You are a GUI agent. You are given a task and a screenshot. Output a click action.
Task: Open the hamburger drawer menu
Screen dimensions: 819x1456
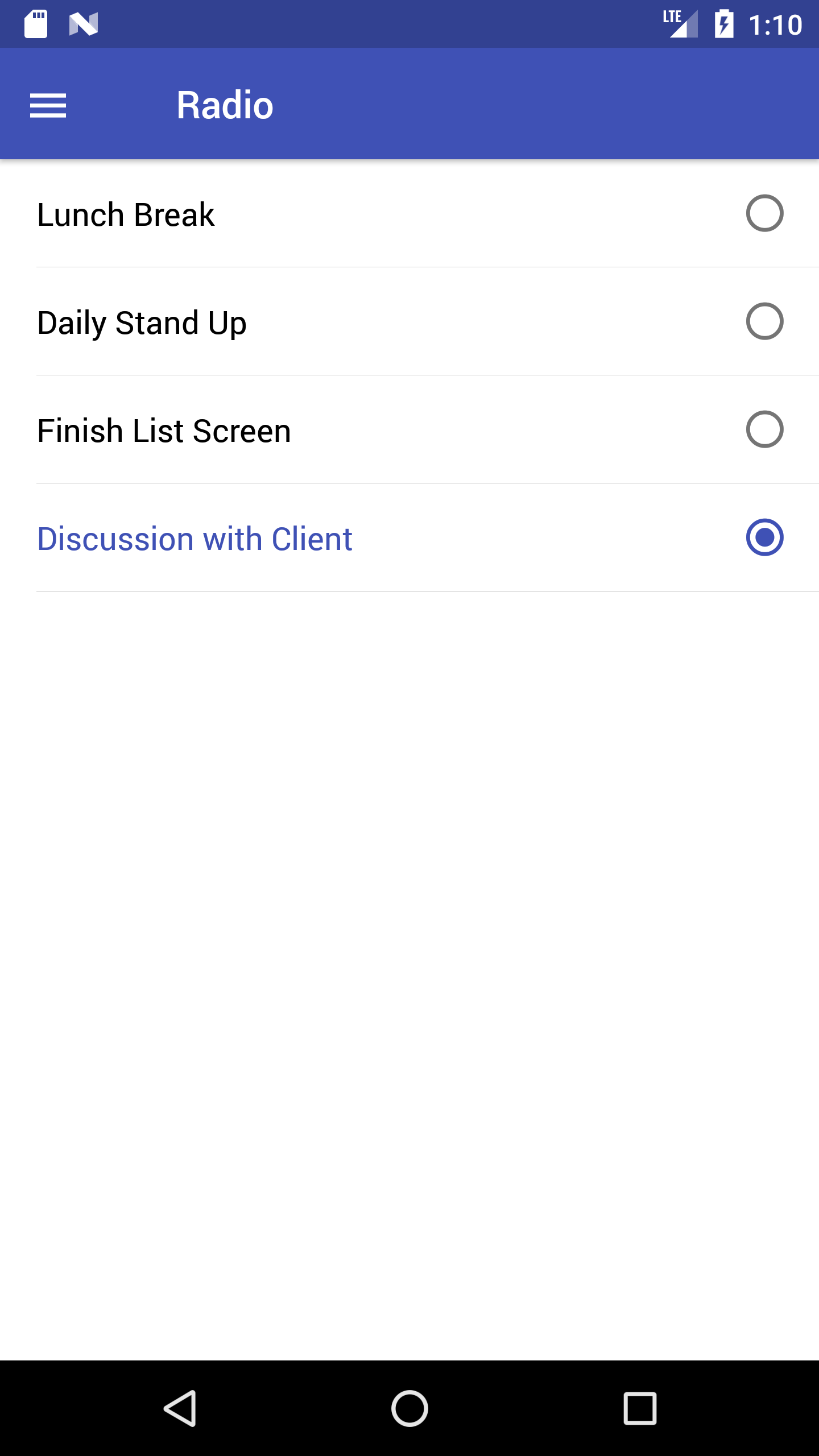point(48,106)
